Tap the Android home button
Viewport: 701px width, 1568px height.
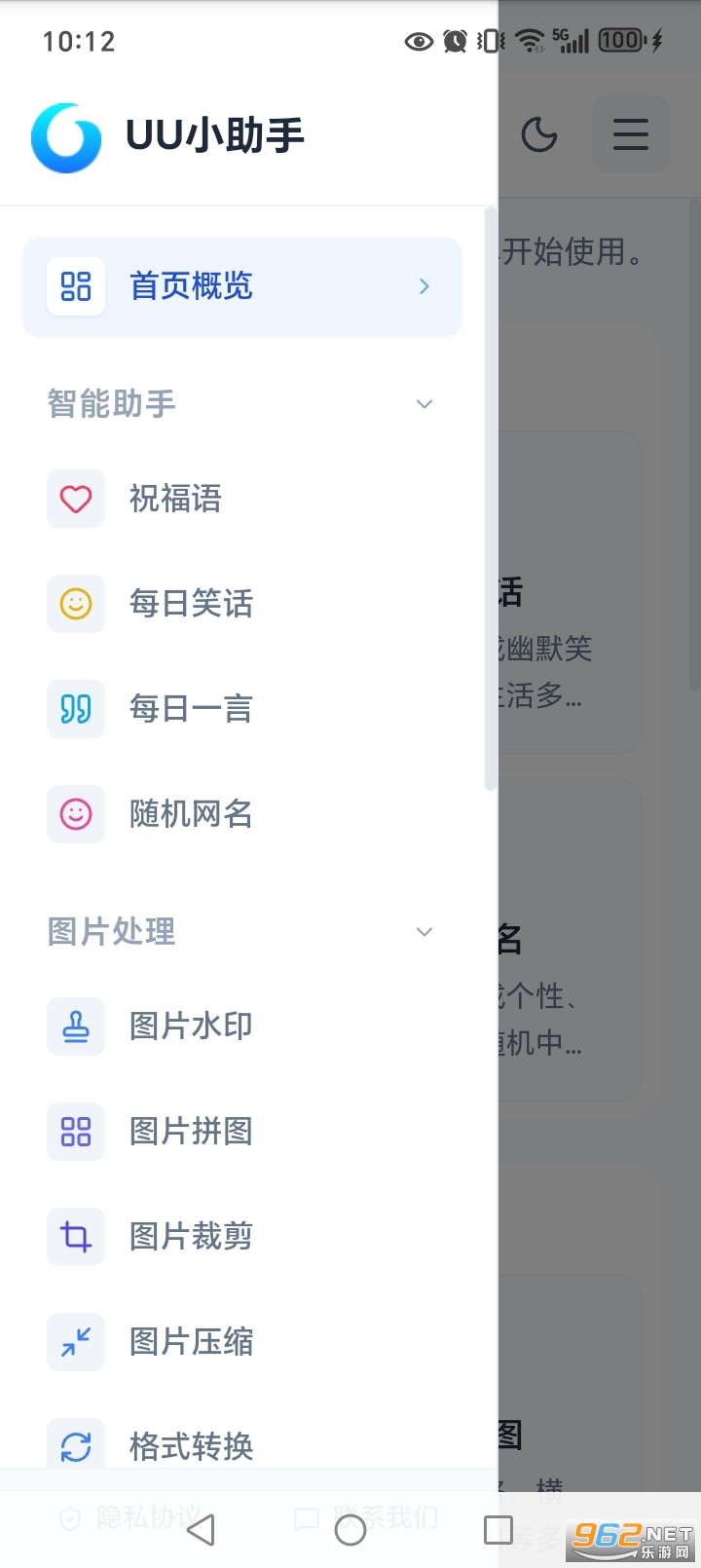[x=350, y=1531]
